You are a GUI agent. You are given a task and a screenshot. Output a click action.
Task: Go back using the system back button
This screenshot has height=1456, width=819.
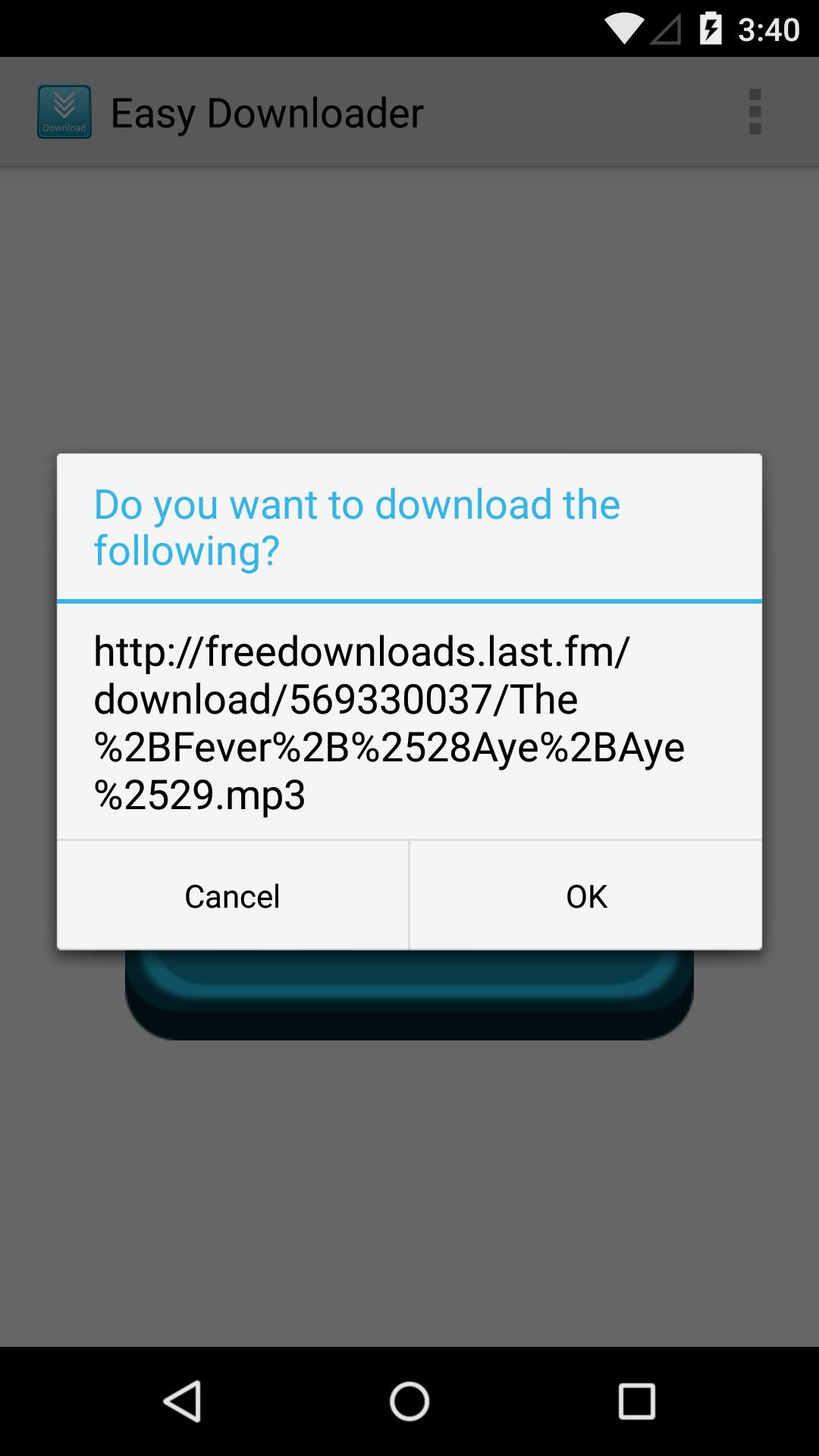click(182, 1401)
